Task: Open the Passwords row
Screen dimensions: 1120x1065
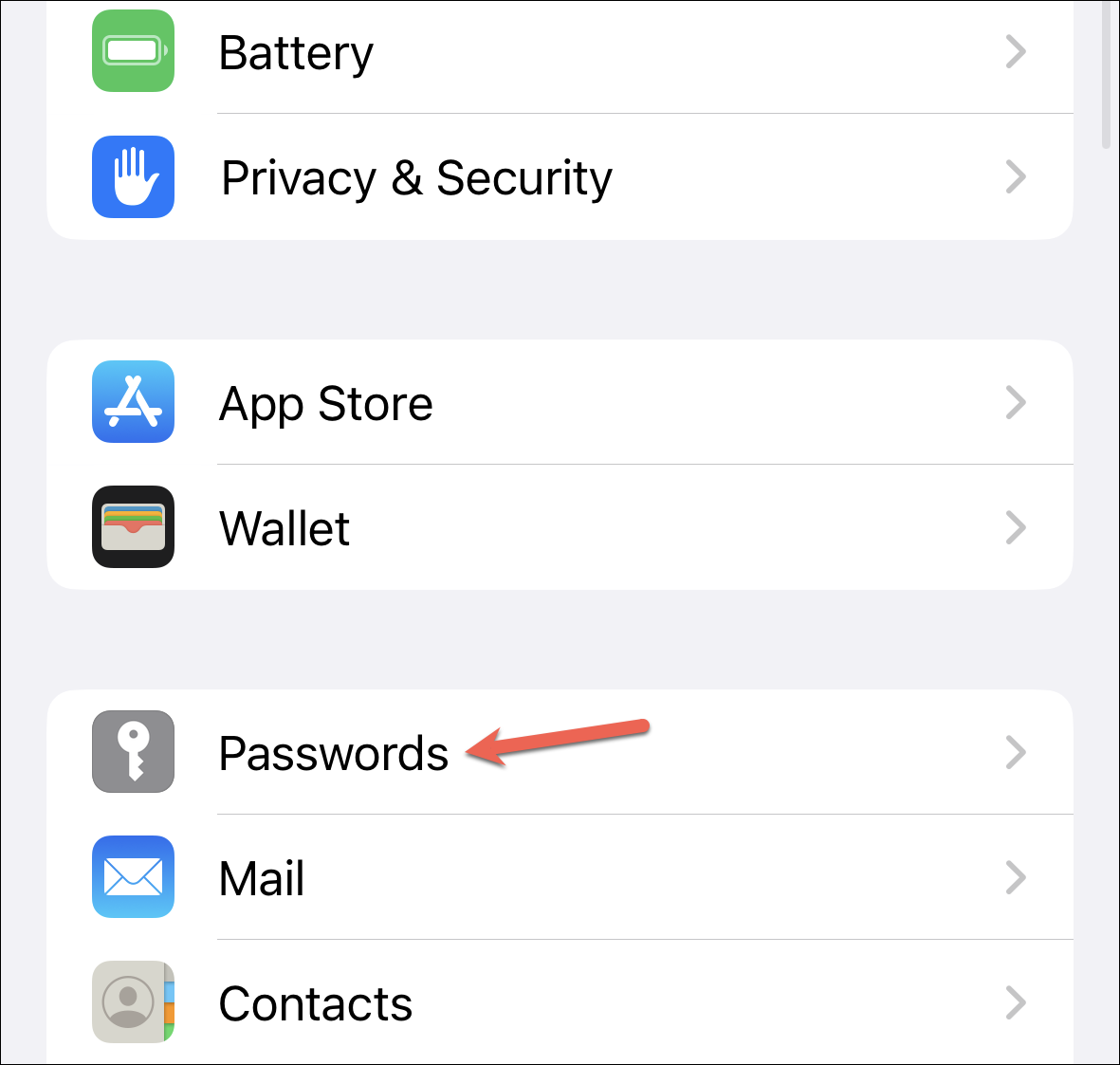Action: coord(560,752)
